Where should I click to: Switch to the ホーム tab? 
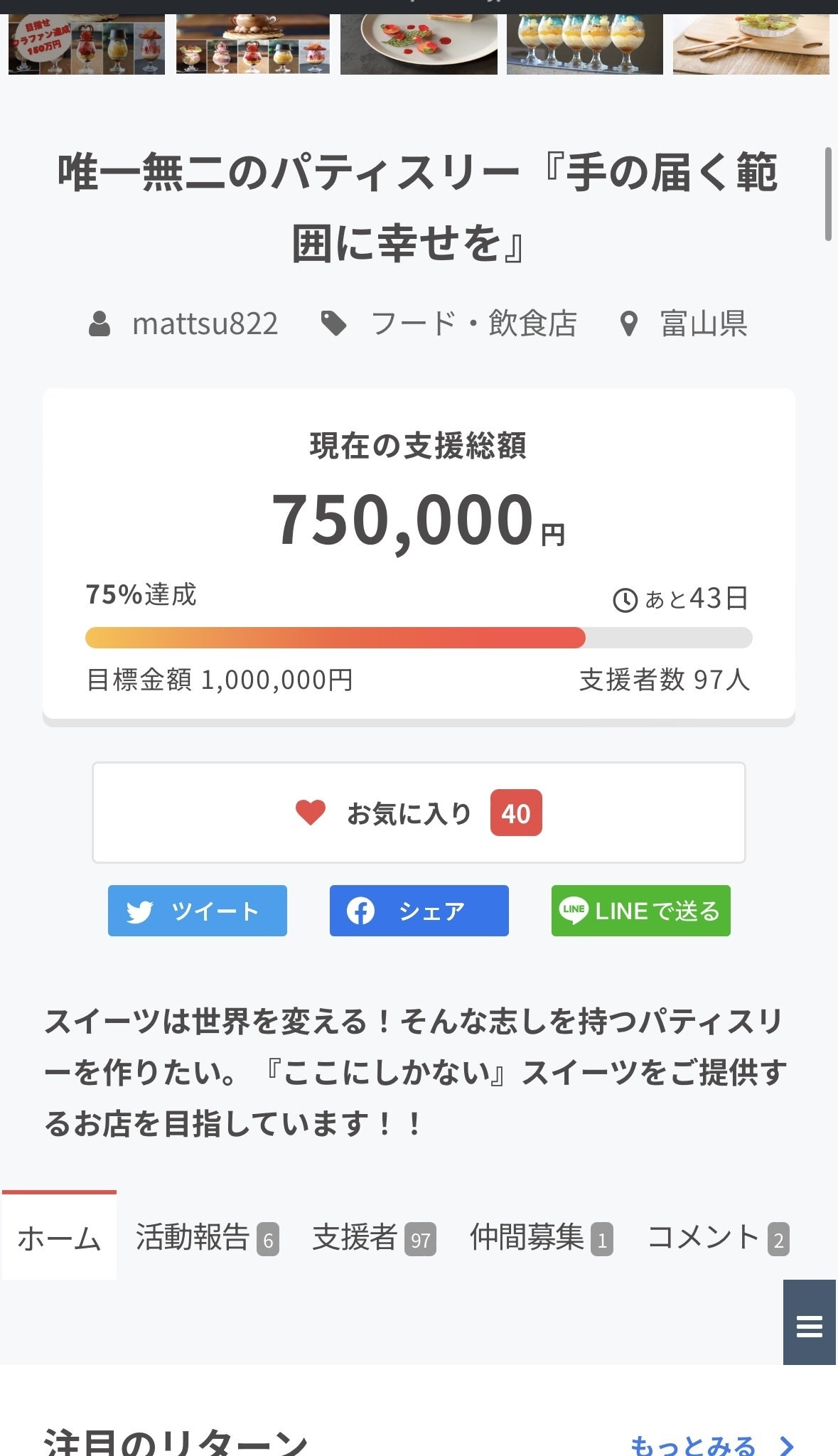[59, 1239]
